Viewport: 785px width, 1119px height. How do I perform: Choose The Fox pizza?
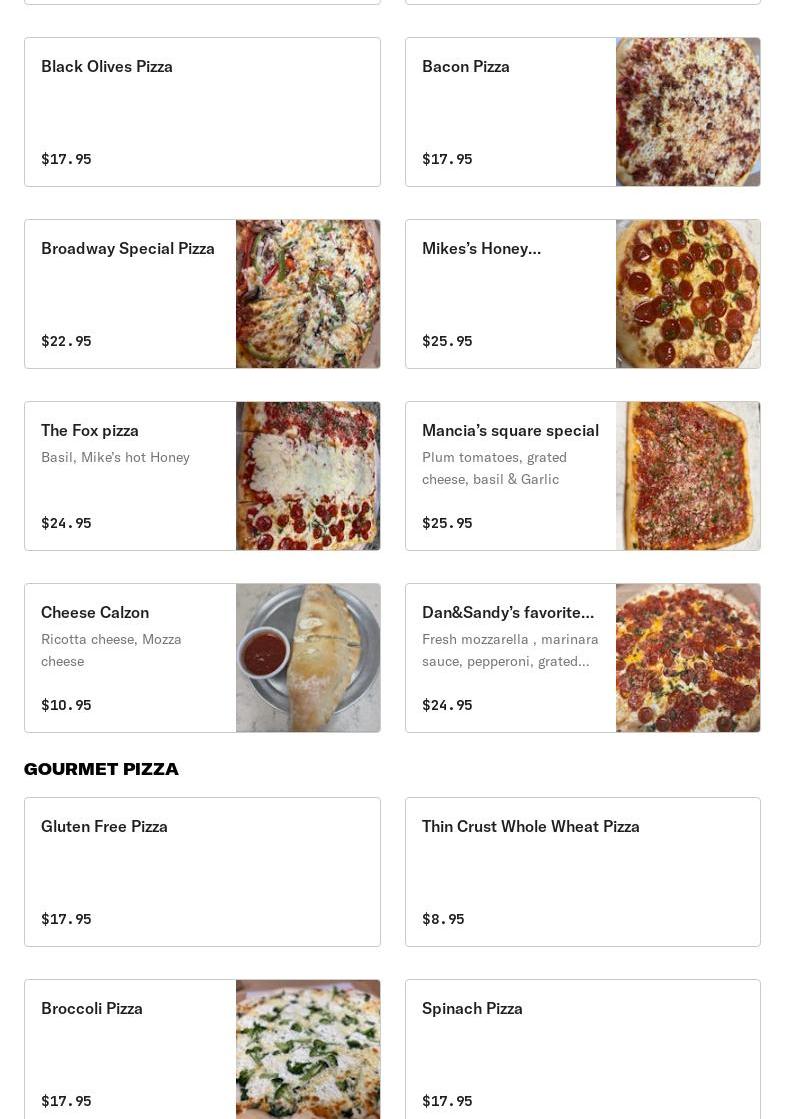click(x=202, y=476)
